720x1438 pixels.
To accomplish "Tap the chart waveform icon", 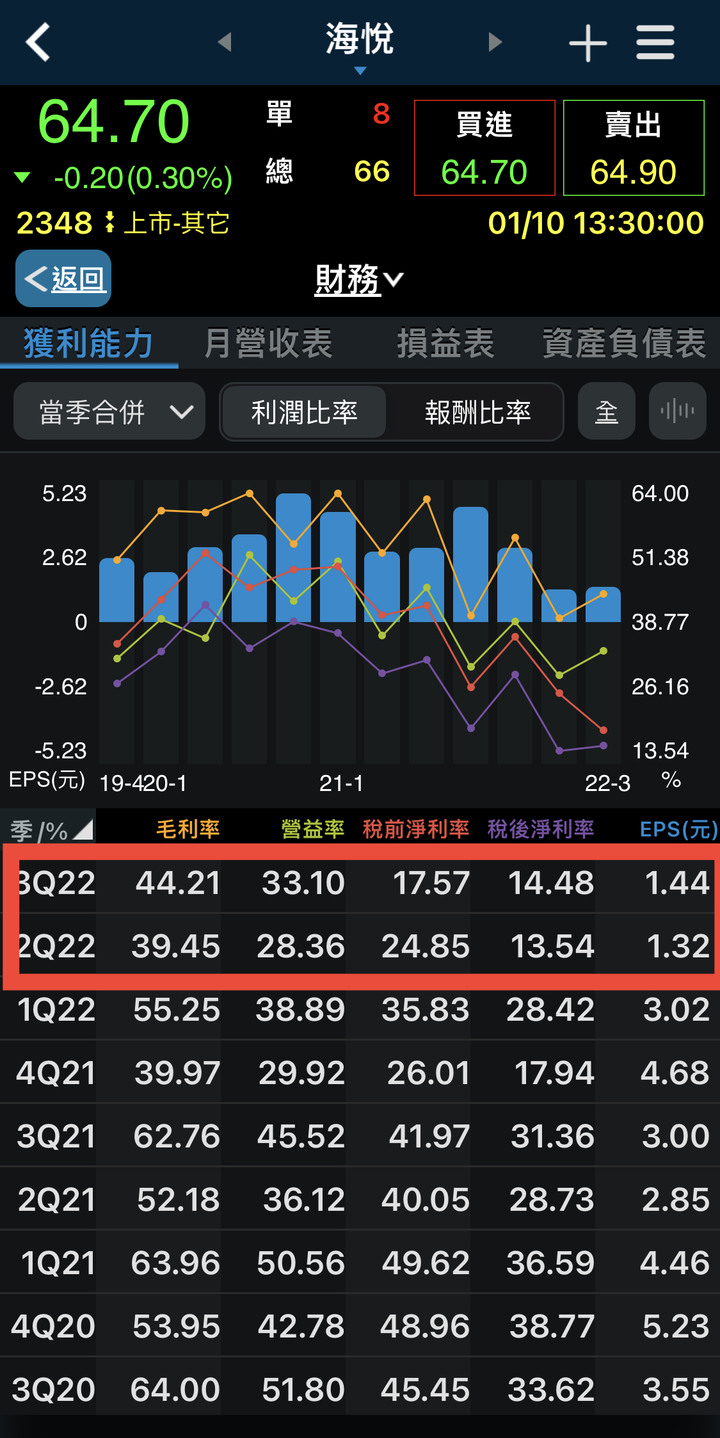I will [x=677, y=412].
